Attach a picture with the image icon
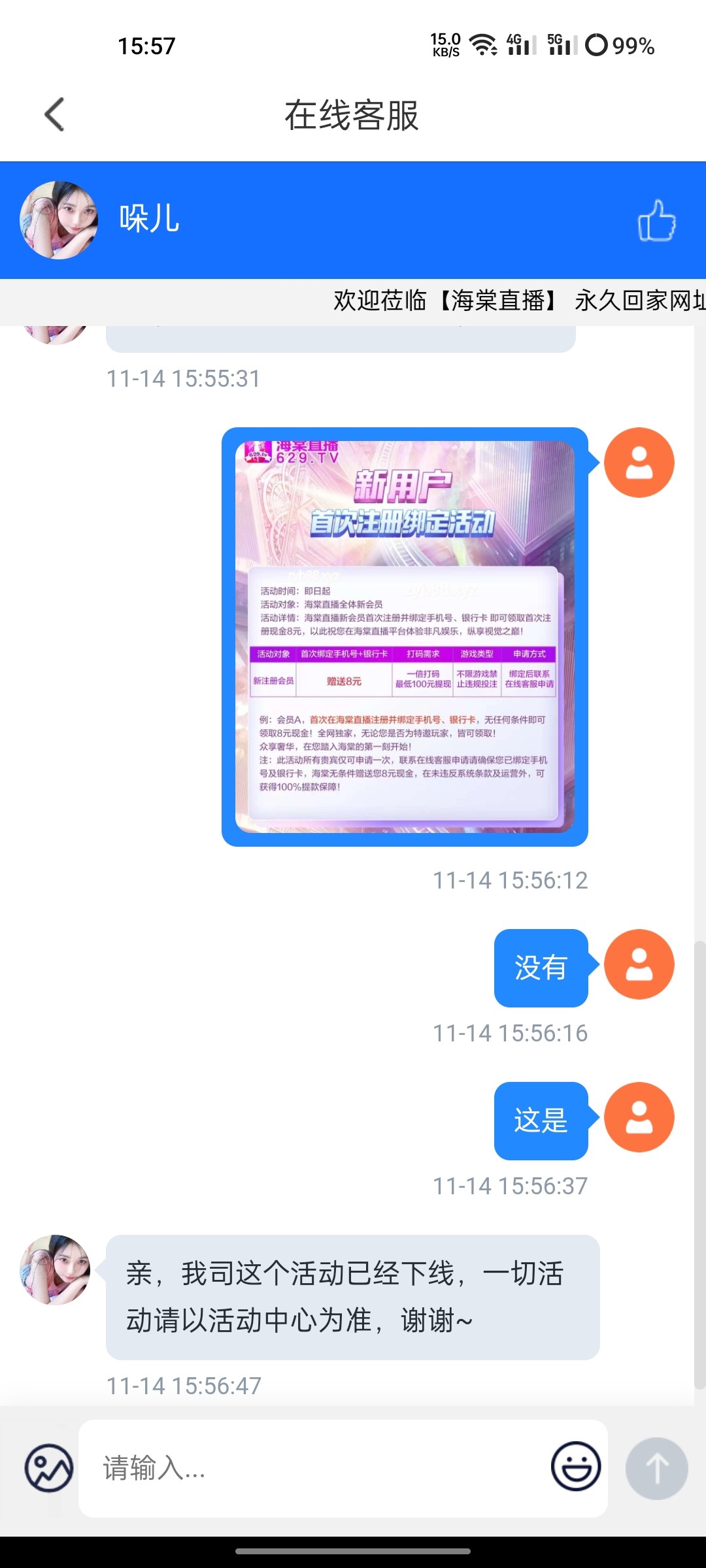Screen dimensions: 706x1568 click(x=49, y=1468)
